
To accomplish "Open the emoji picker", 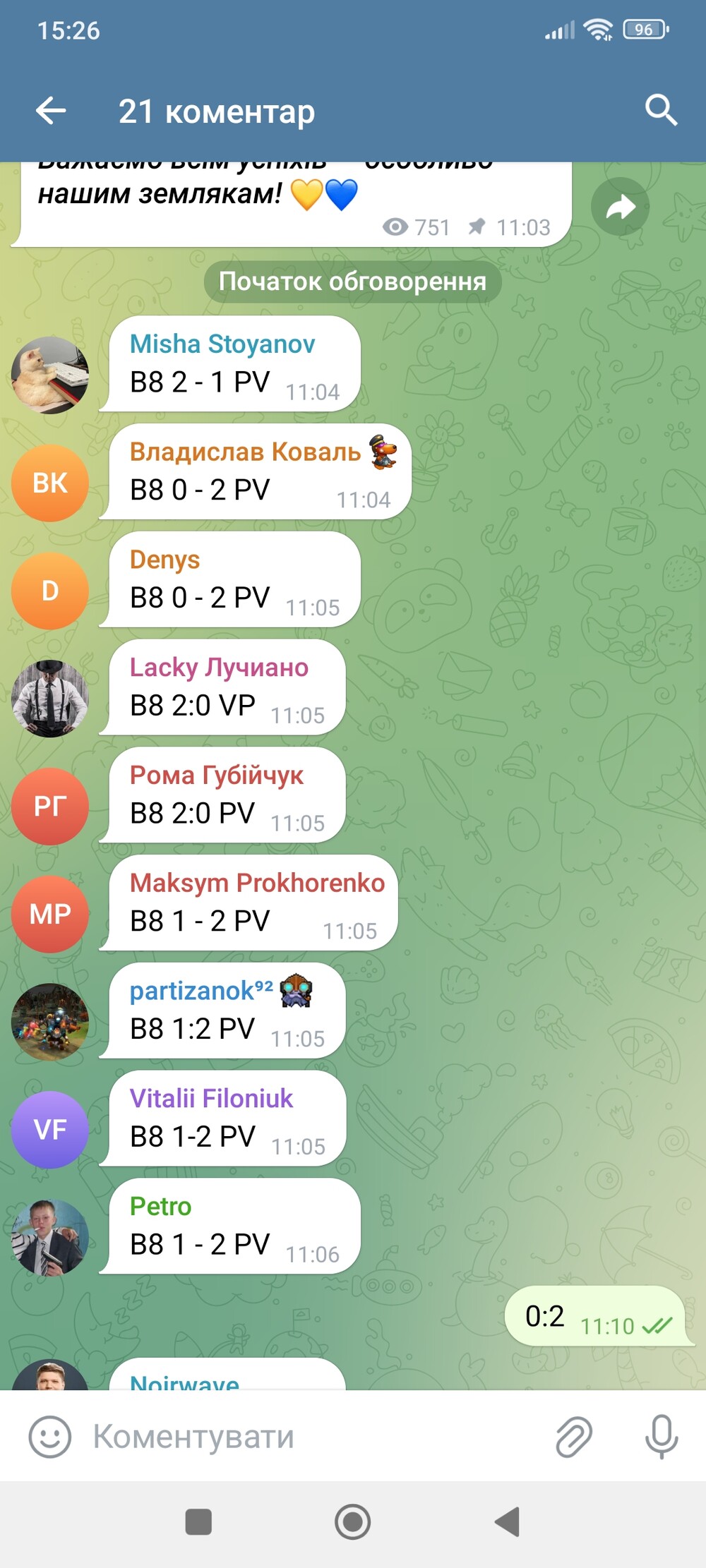I will tap(49, 1436).
